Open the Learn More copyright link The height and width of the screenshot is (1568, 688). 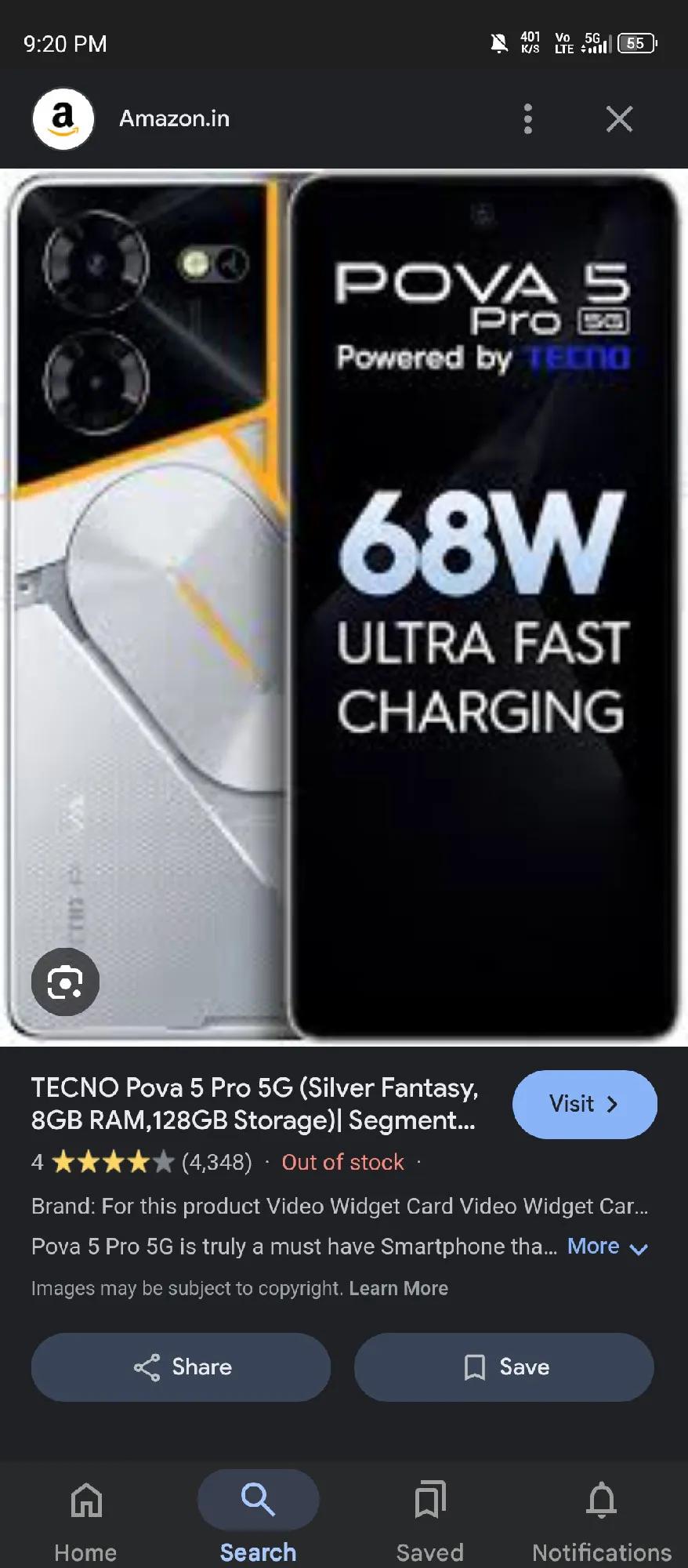point(398,1288)
